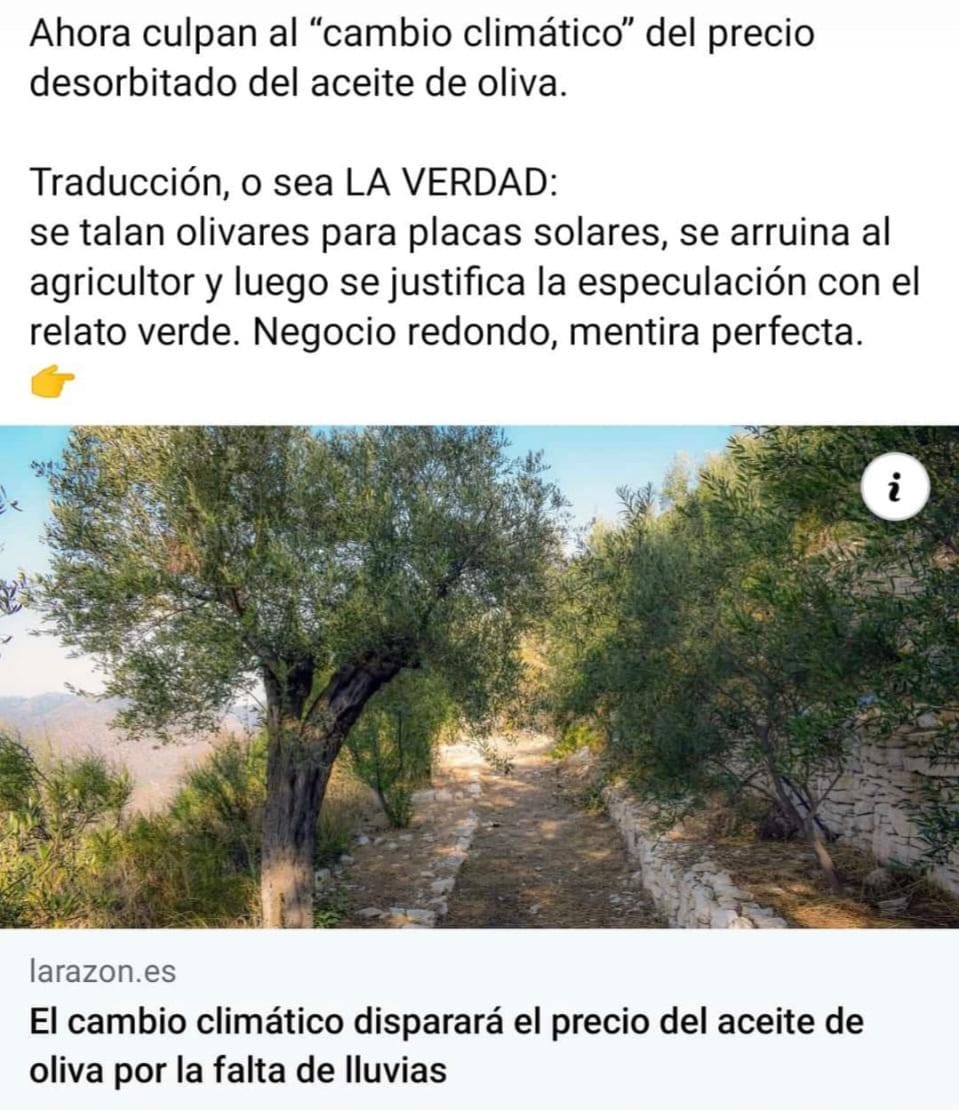Open the info icon on link preview
The height and width of the screenshot is (1110, 959).
894,491
